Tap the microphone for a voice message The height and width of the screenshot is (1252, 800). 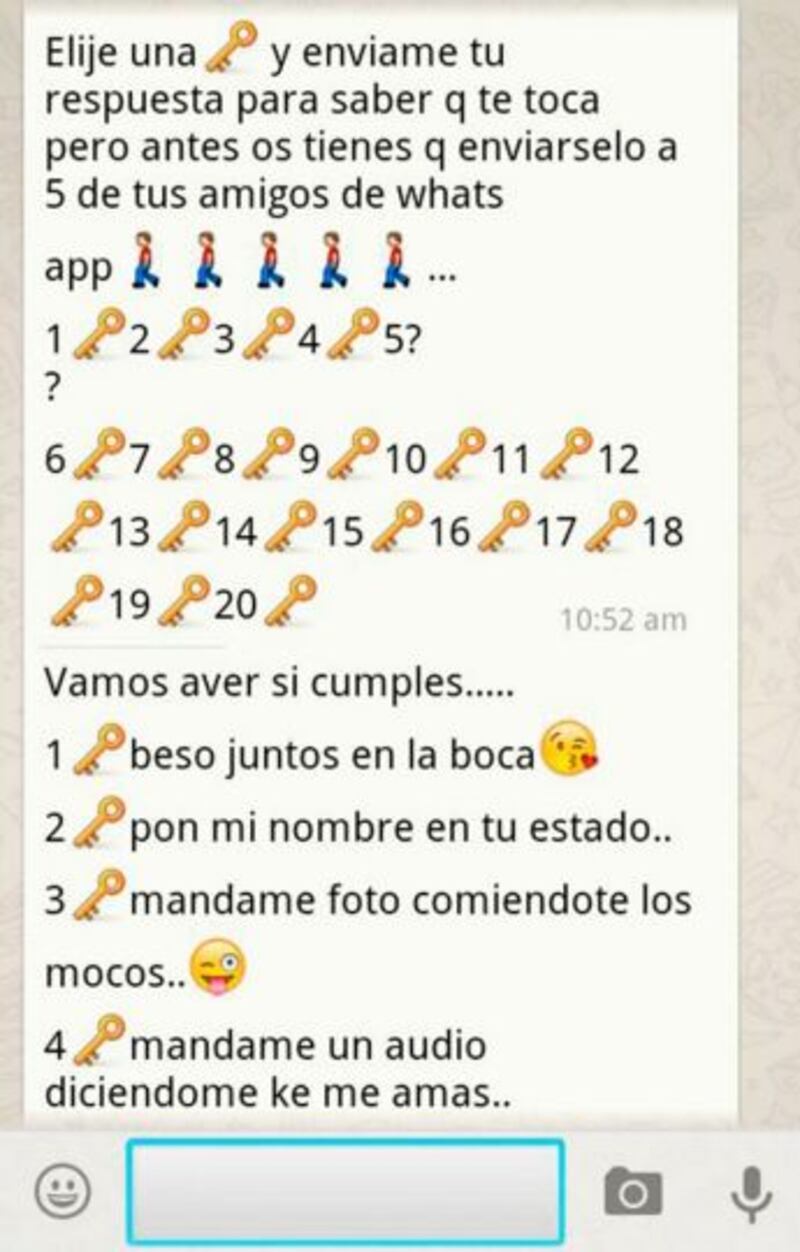click(x=750, y=1192)
